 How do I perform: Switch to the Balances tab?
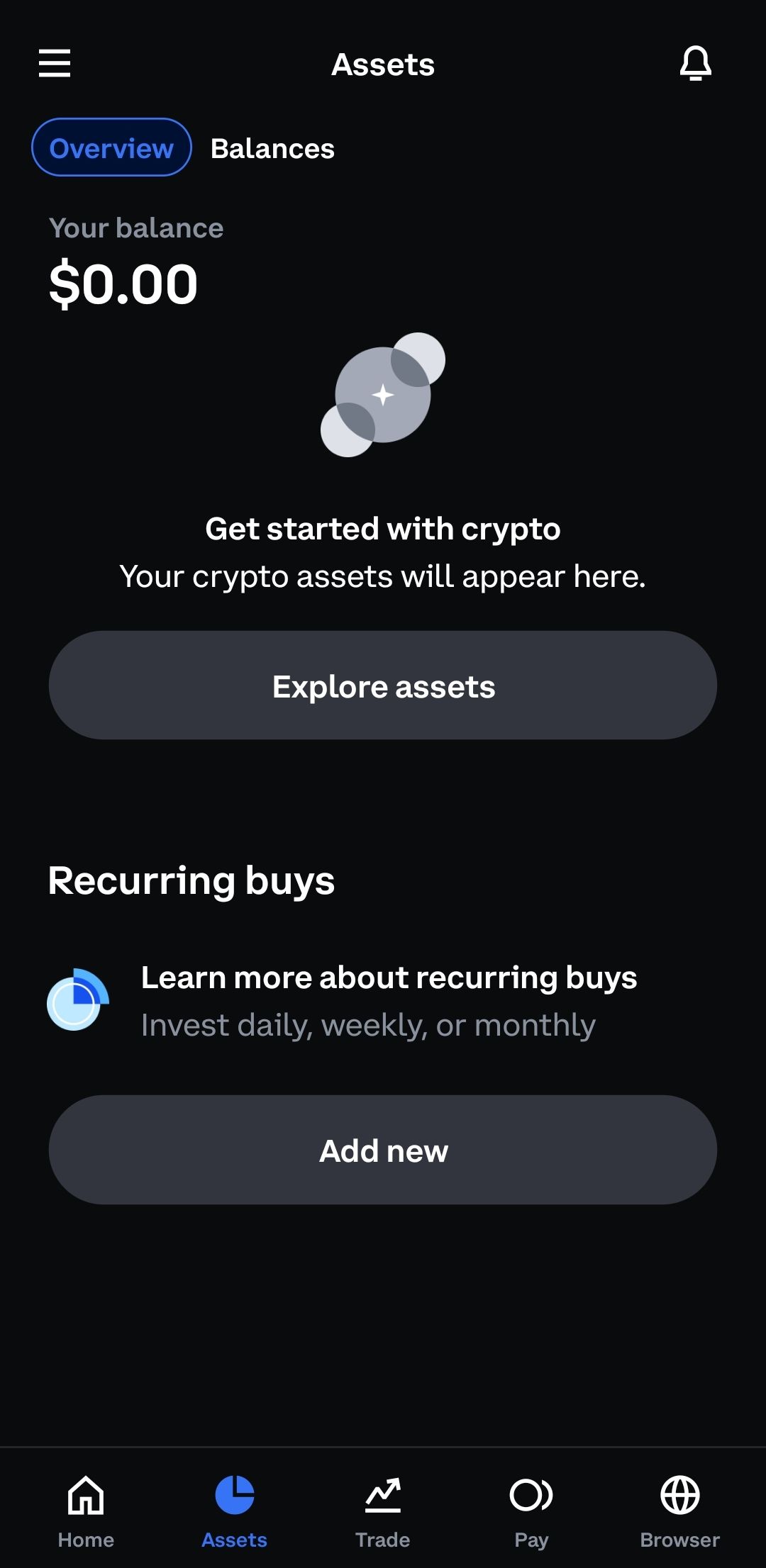pyautogui.click(x=272, y=149)
